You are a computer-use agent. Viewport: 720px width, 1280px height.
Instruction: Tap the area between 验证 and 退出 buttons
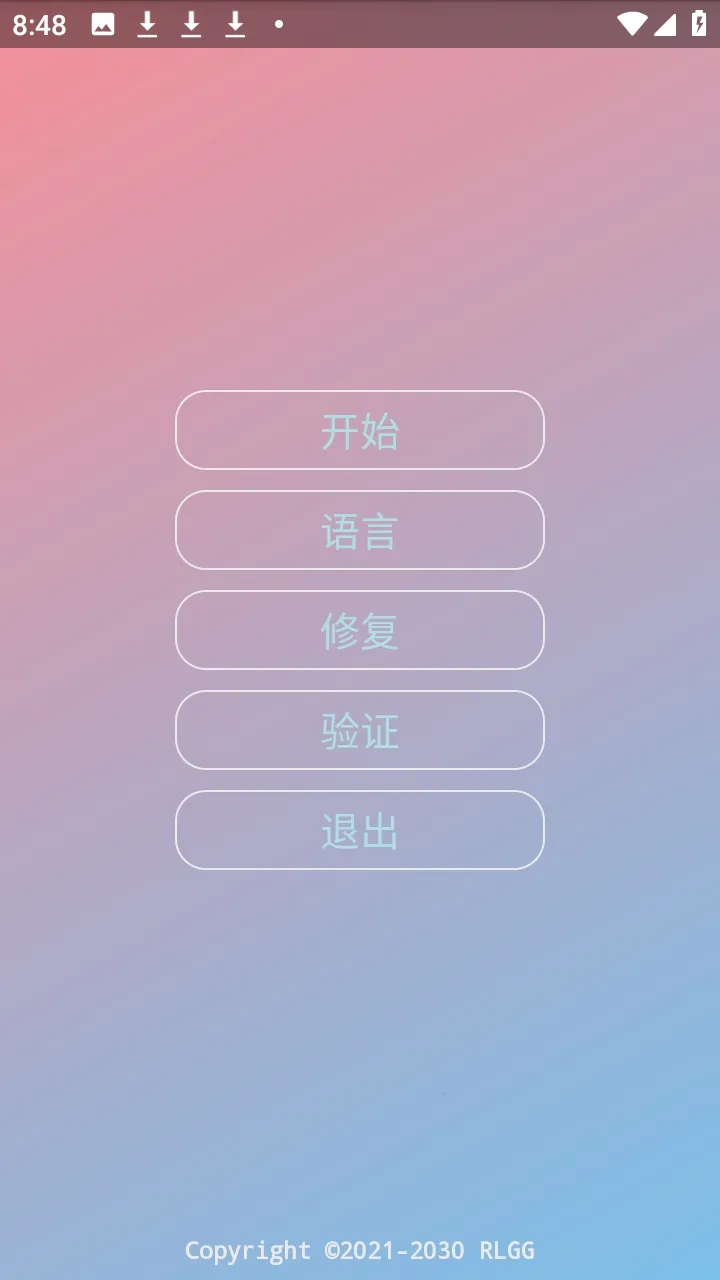click(x=360, y=782)
